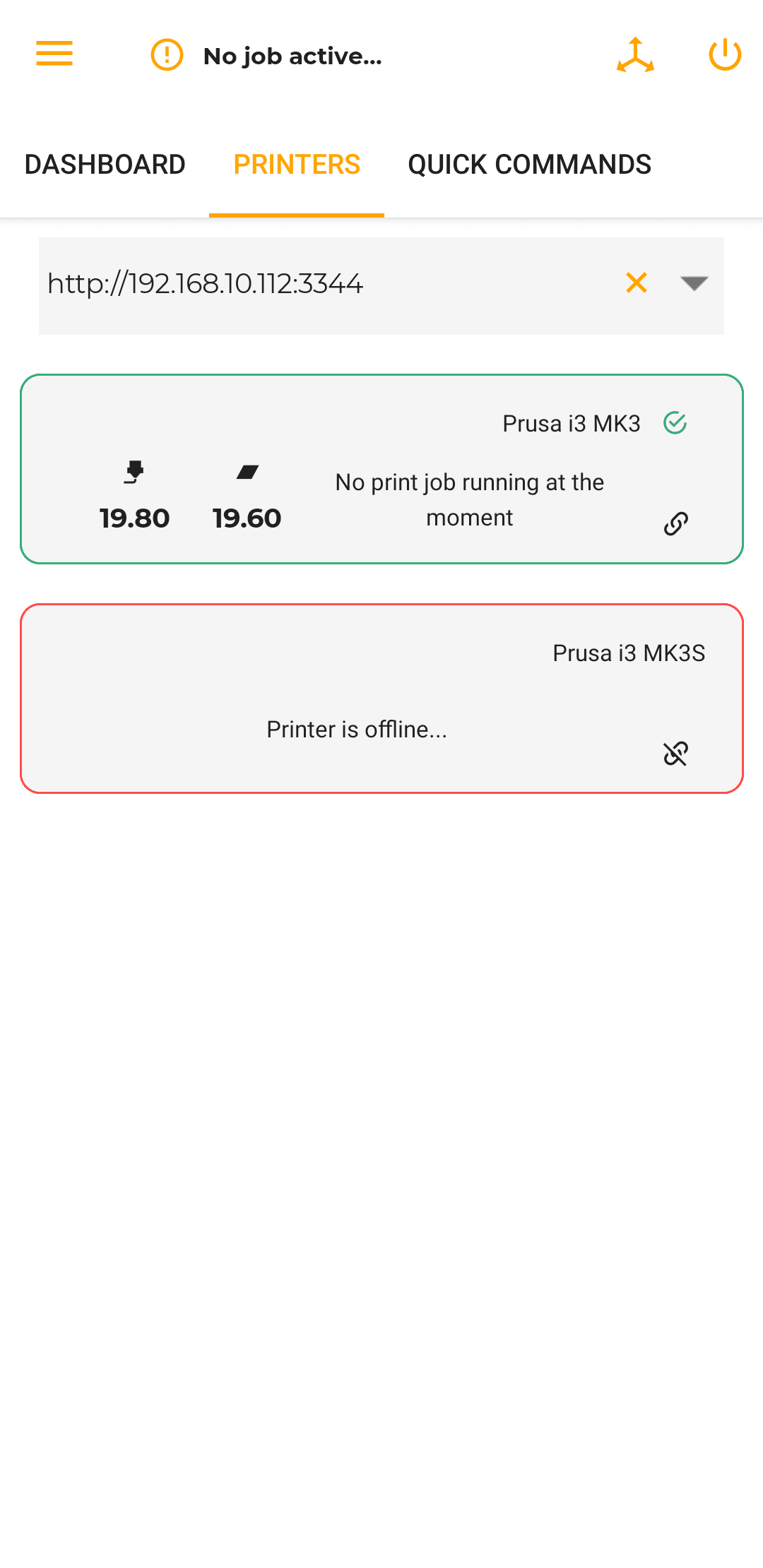The width and height of the screenshot is (763, 1568).
Task: Tap the link icon on Prusa i3 MK3
Action: pyautogui.click(x=676, y=523)
